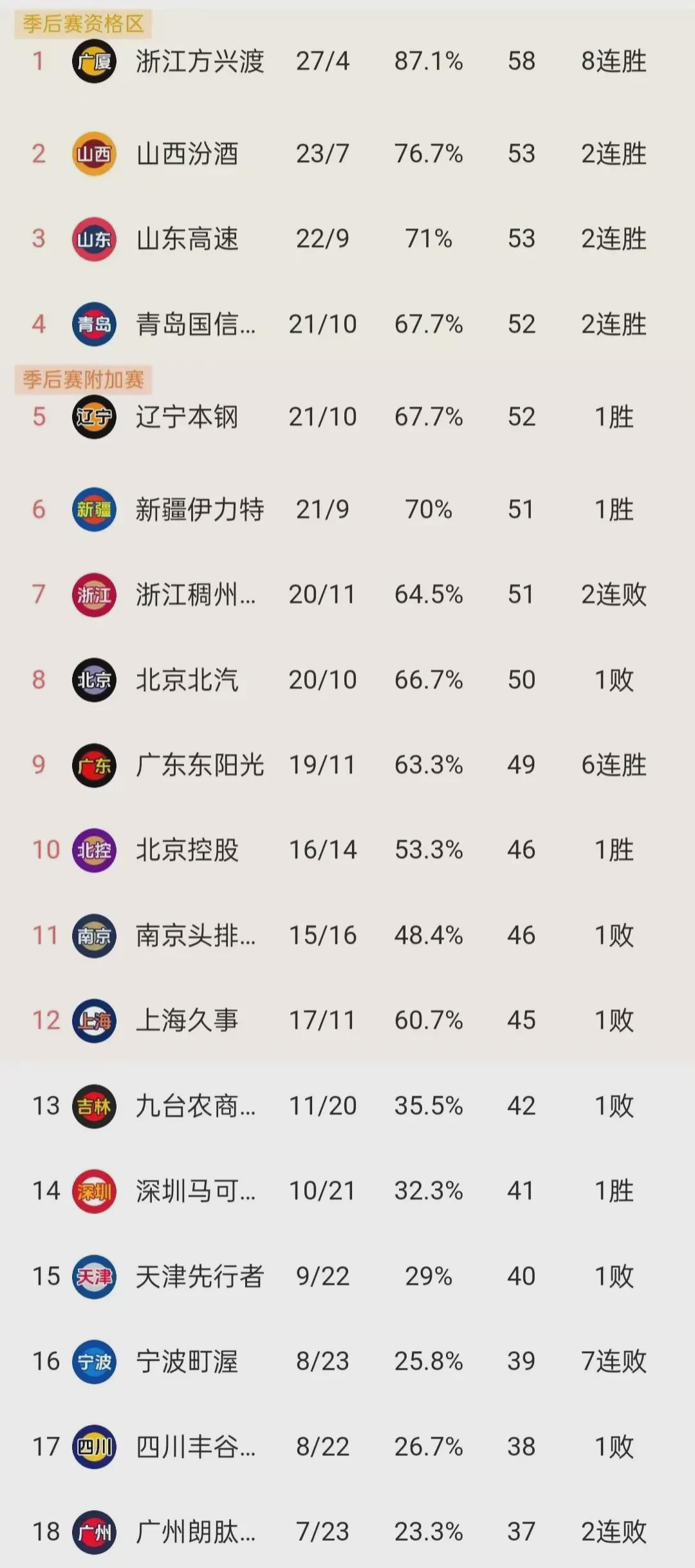Click the 广州 team logo icon
Viewport: 695px width, 1568px height.
(94, 1533)
